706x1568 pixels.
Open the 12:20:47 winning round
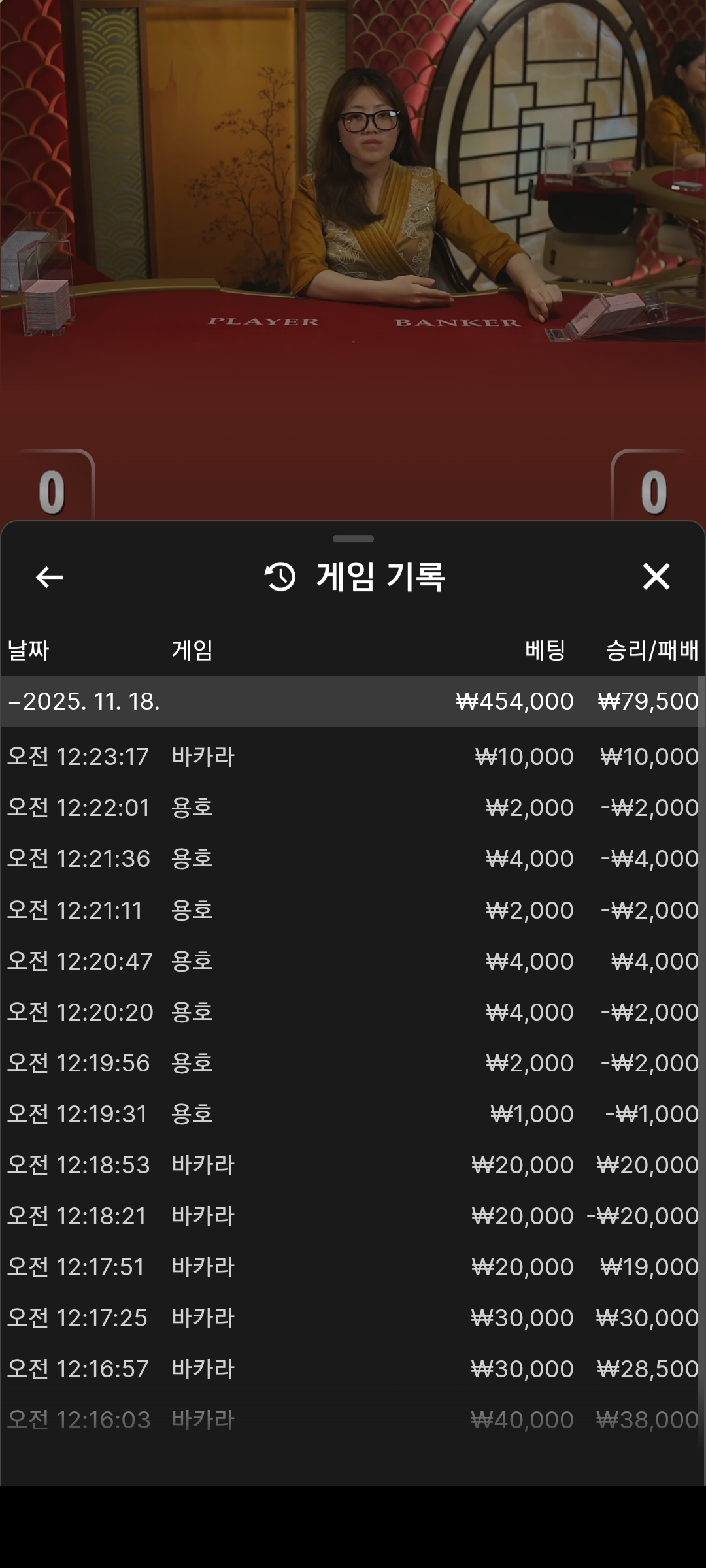coord(352,961)
